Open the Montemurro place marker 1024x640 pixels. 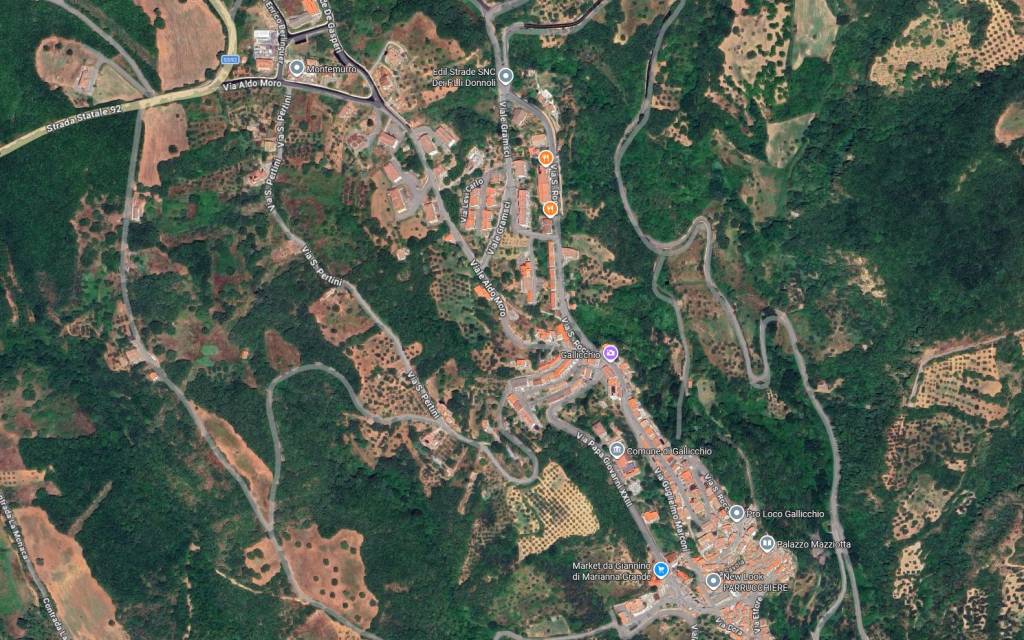(x=296, y=68)
